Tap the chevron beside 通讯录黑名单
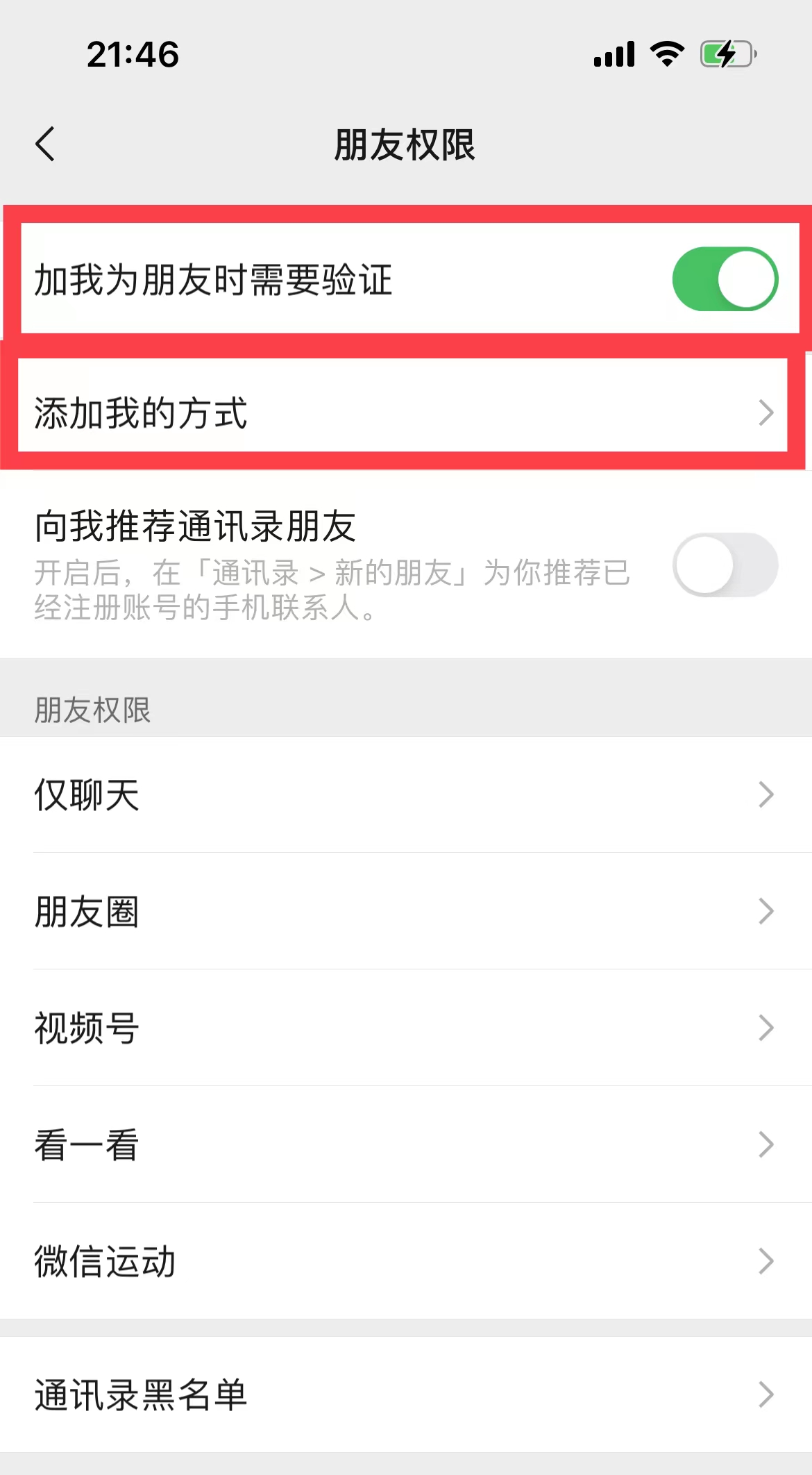This screenshot has height=1475, width=812. (x=764, y=1394)
